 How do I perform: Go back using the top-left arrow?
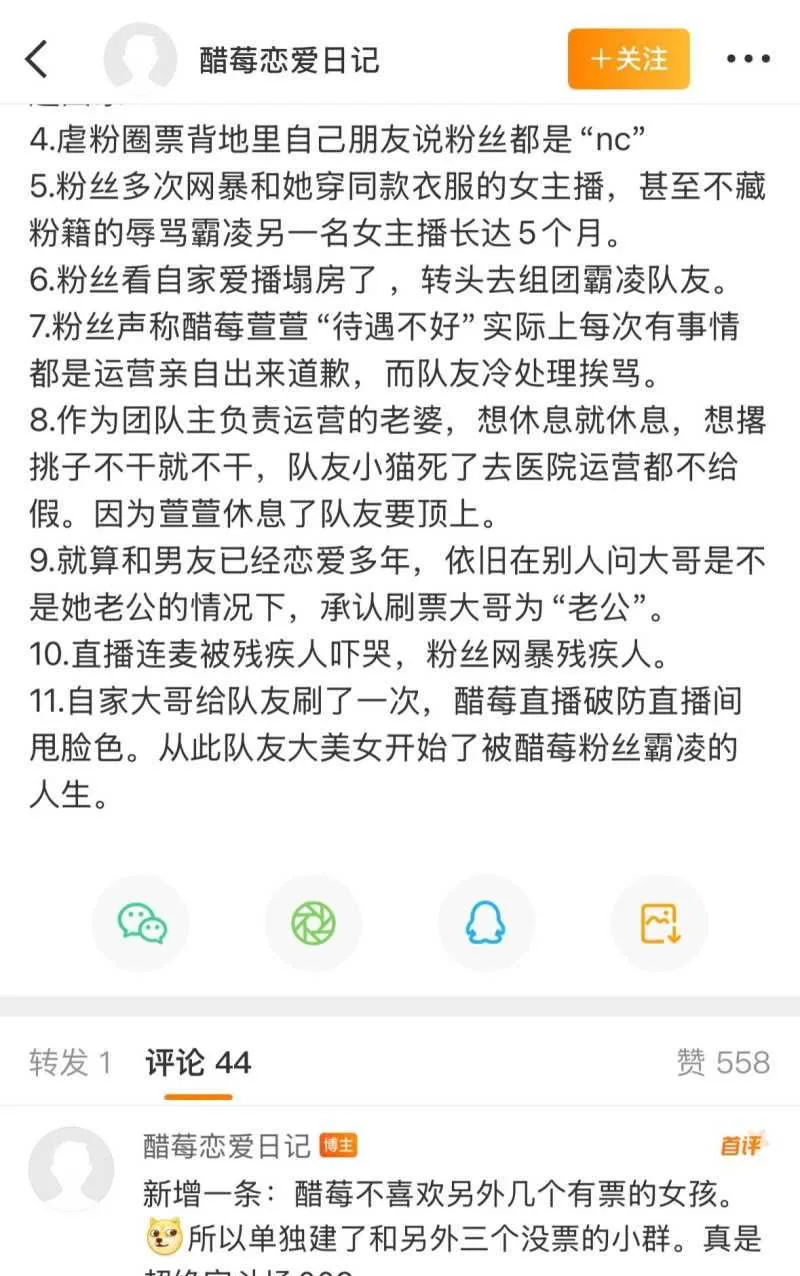point(36,59)
